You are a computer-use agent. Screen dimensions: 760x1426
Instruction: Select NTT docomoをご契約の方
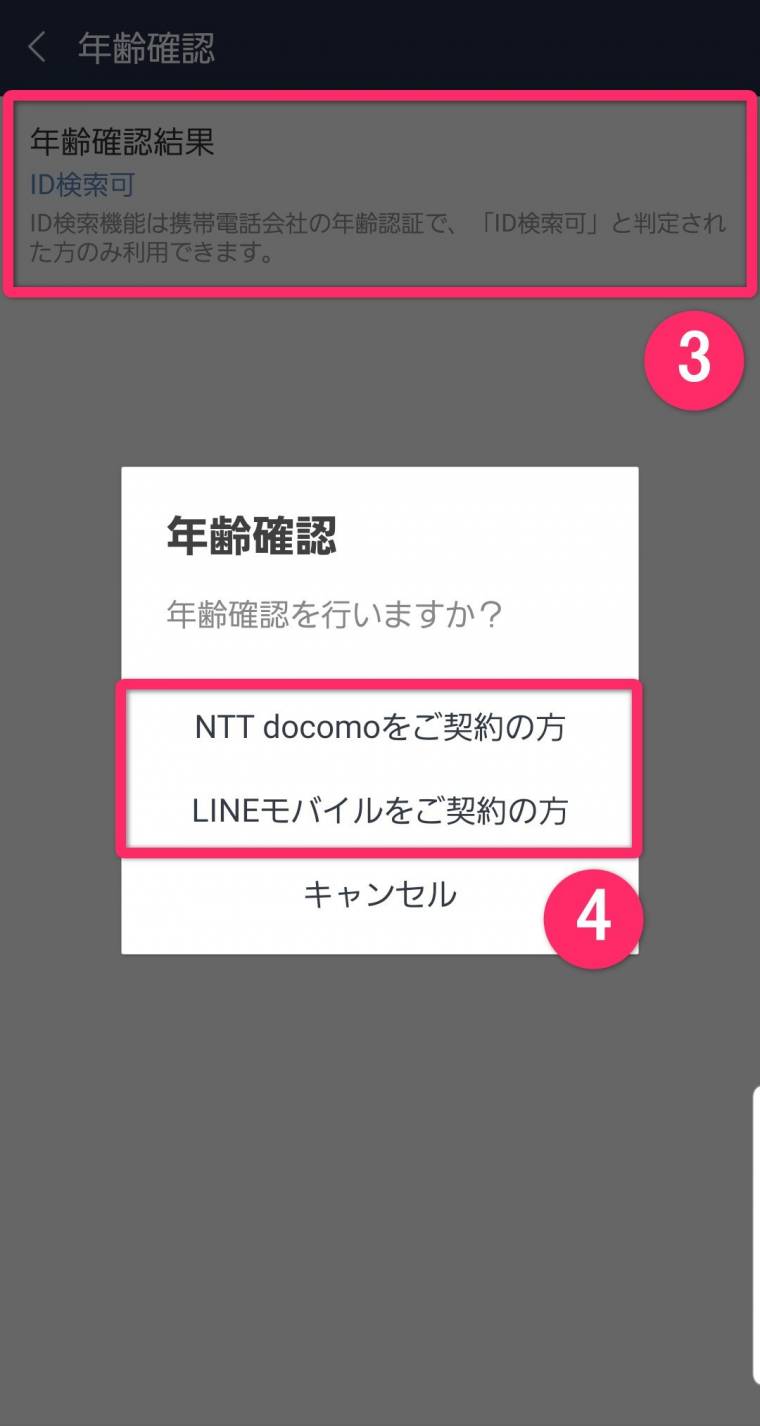380,727
